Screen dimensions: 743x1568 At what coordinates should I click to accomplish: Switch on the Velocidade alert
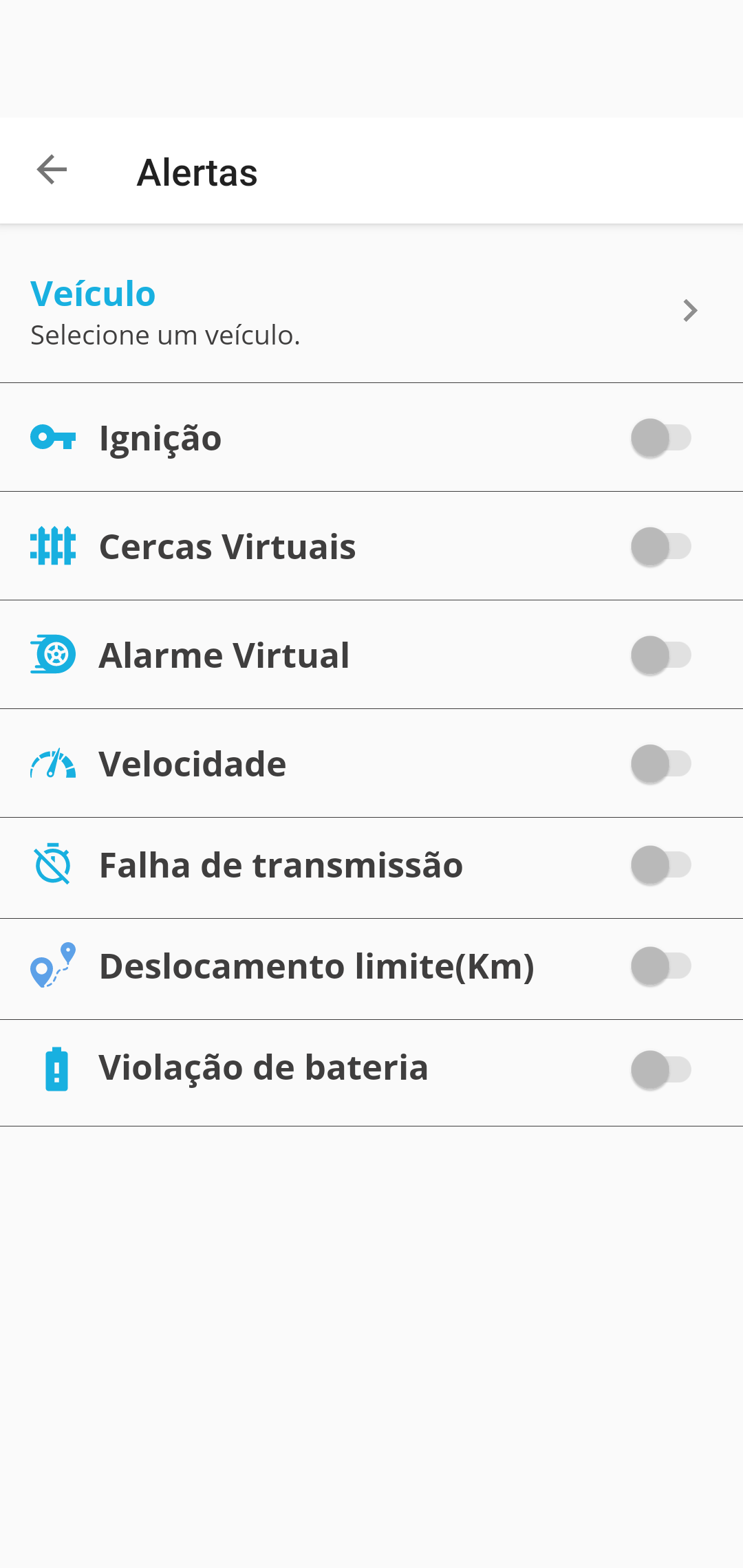click(661, 764)
